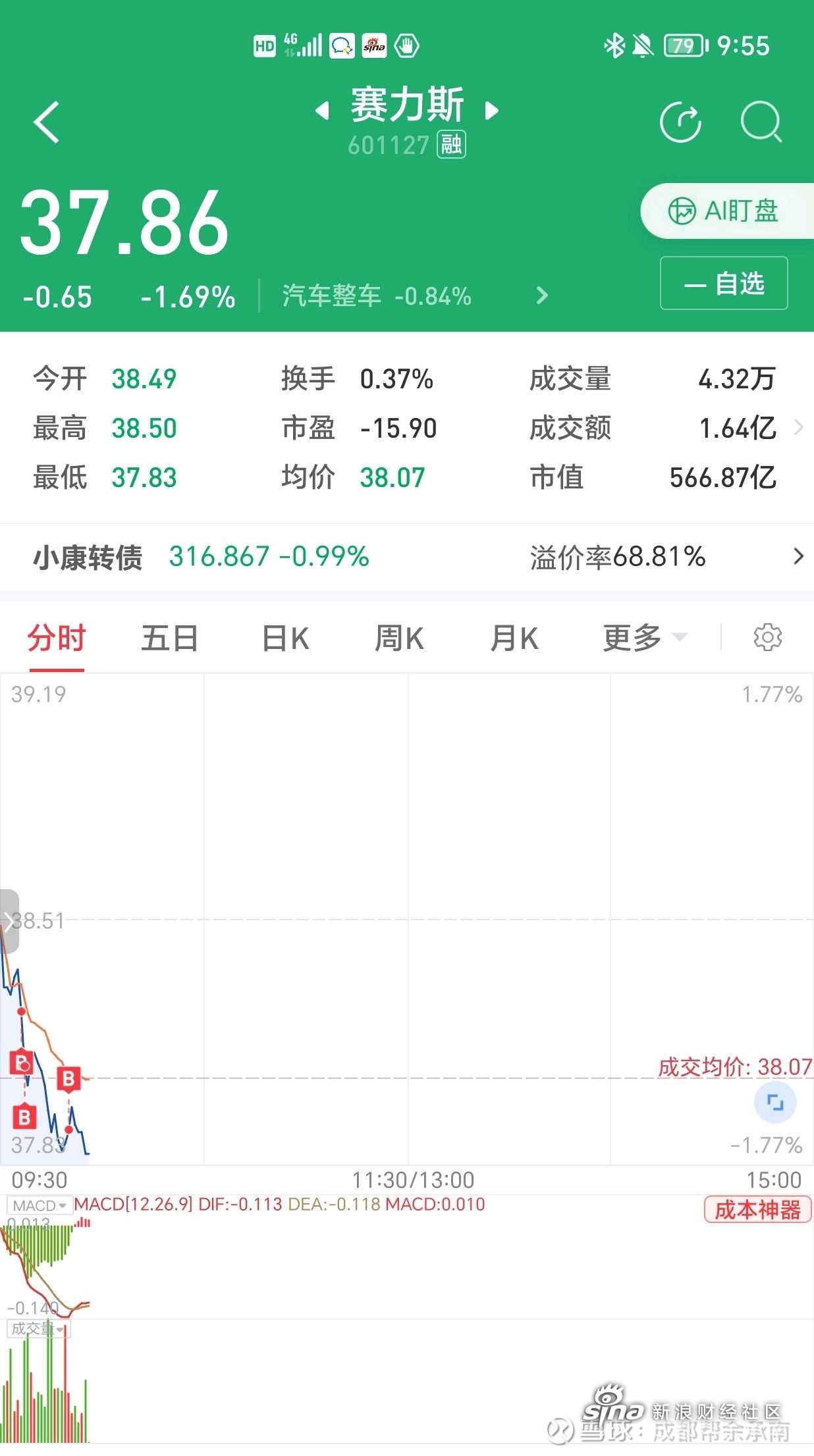814x1456 pixels.
Task: Expand chart to fullscreen
Action: (776, 1102)
